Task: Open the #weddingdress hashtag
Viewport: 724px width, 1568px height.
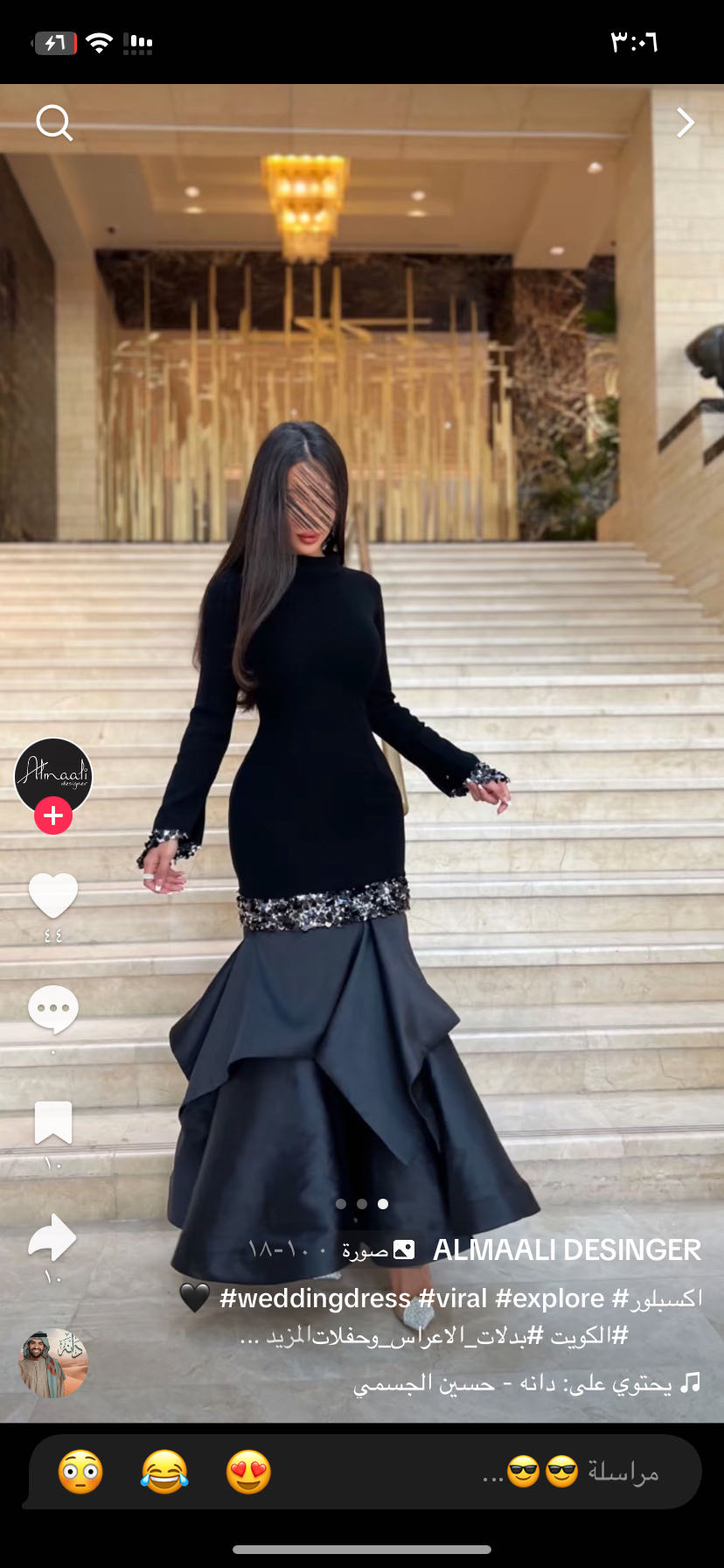Action: pos(315,1298)
